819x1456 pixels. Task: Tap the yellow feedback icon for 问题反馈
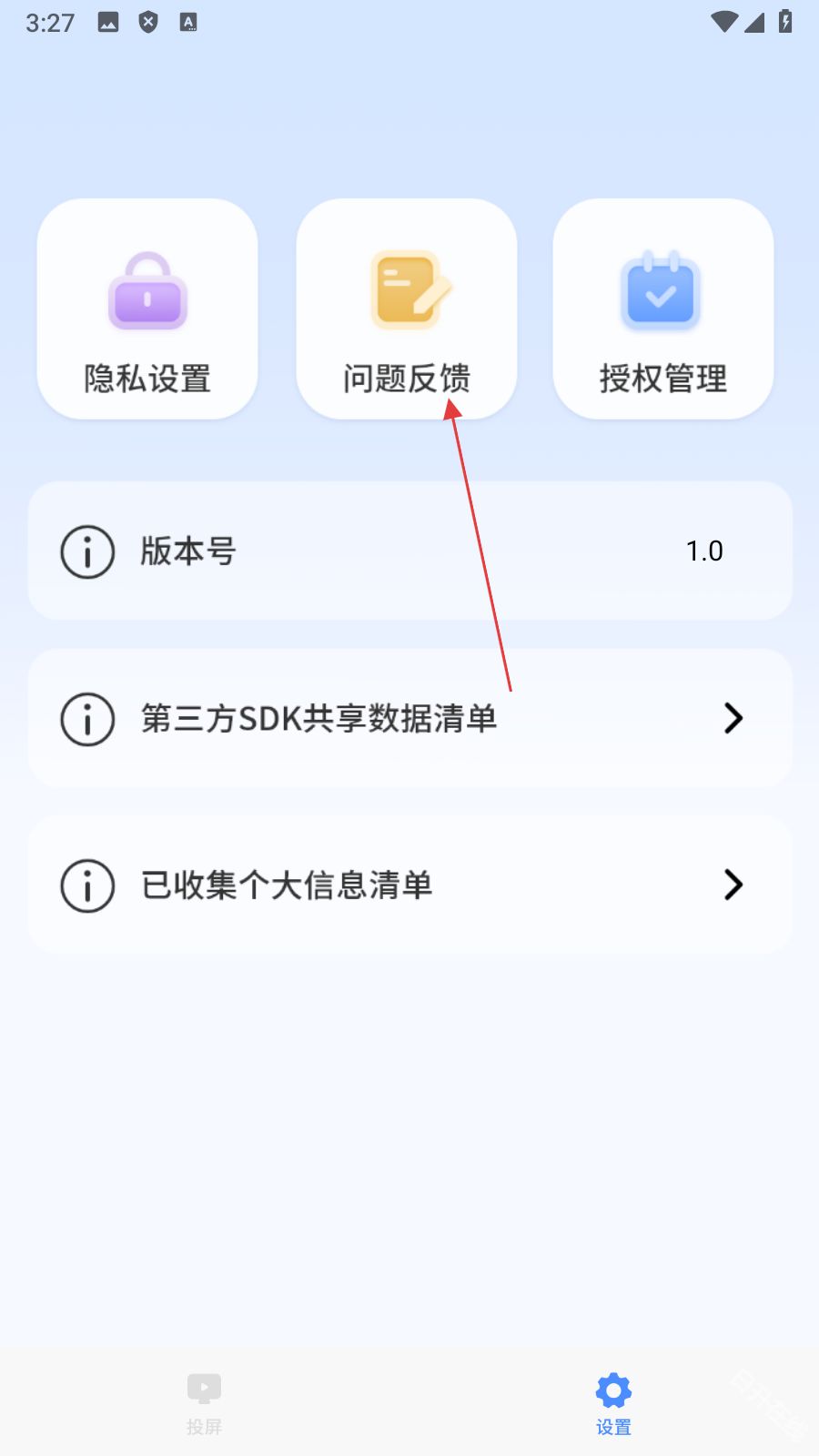coord(407,291)
